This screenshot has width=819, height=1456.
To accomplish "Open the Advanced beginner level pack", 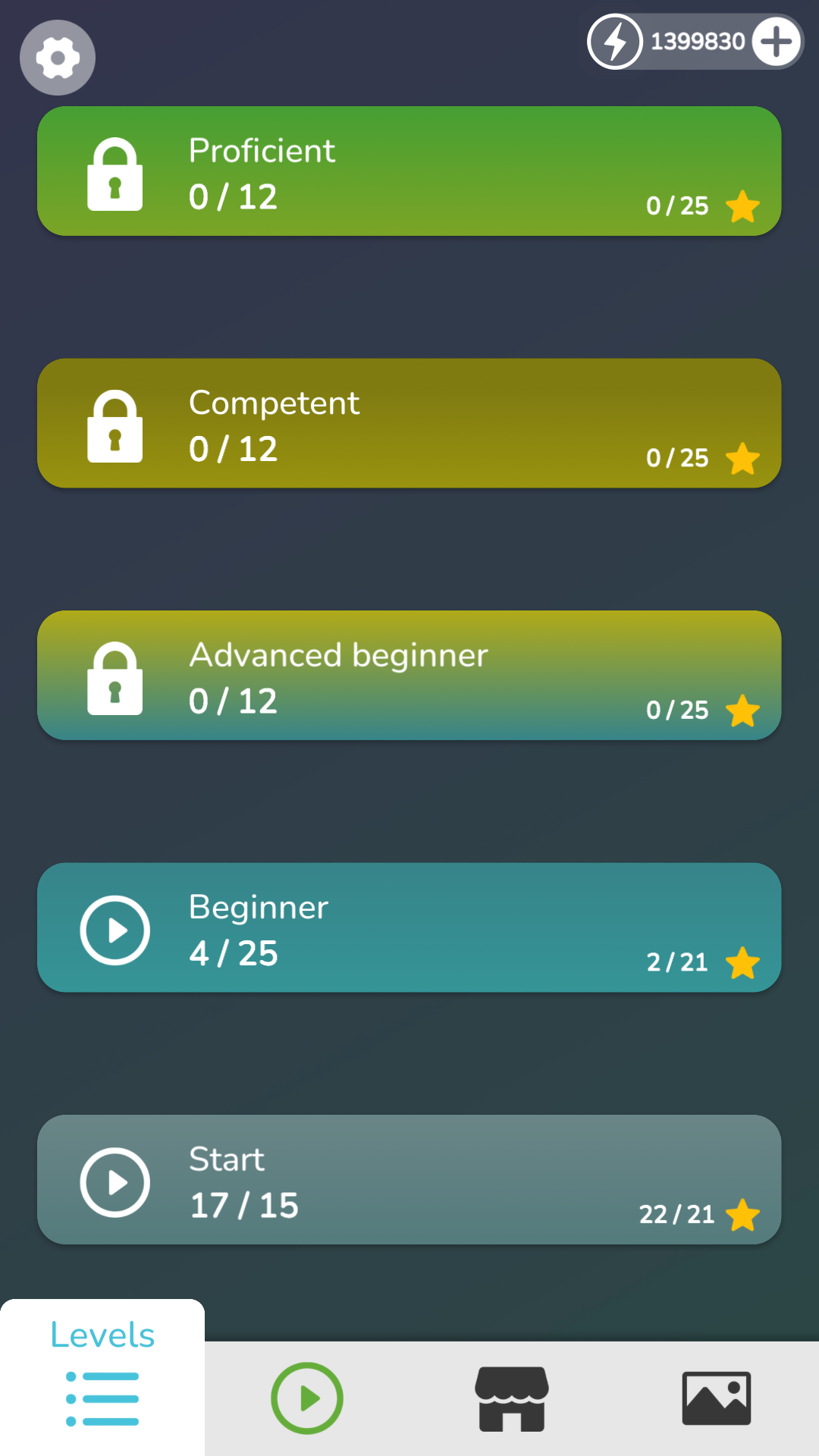I will (x=409, y=676).
